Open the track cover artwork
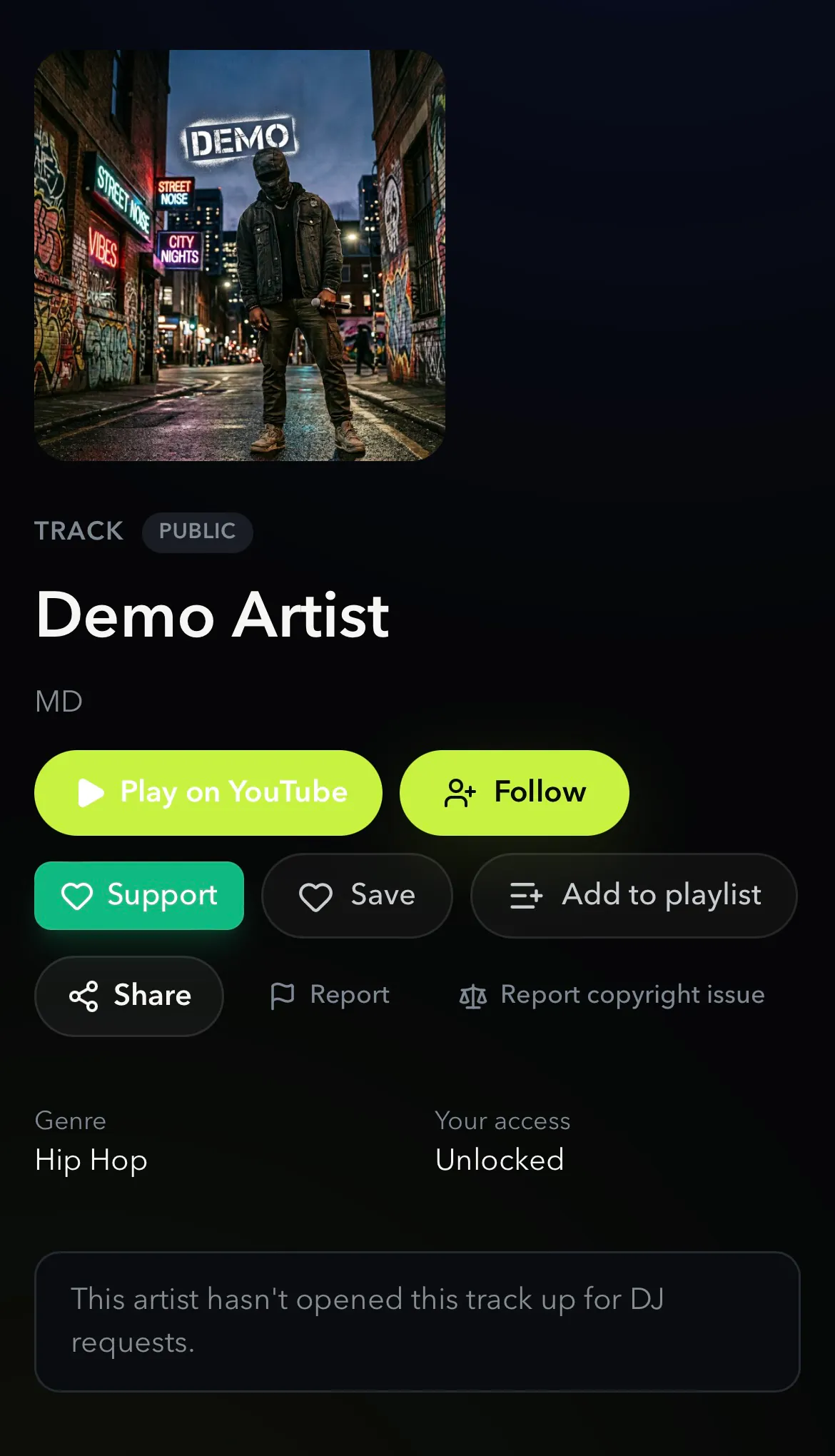 click(240, 256)
